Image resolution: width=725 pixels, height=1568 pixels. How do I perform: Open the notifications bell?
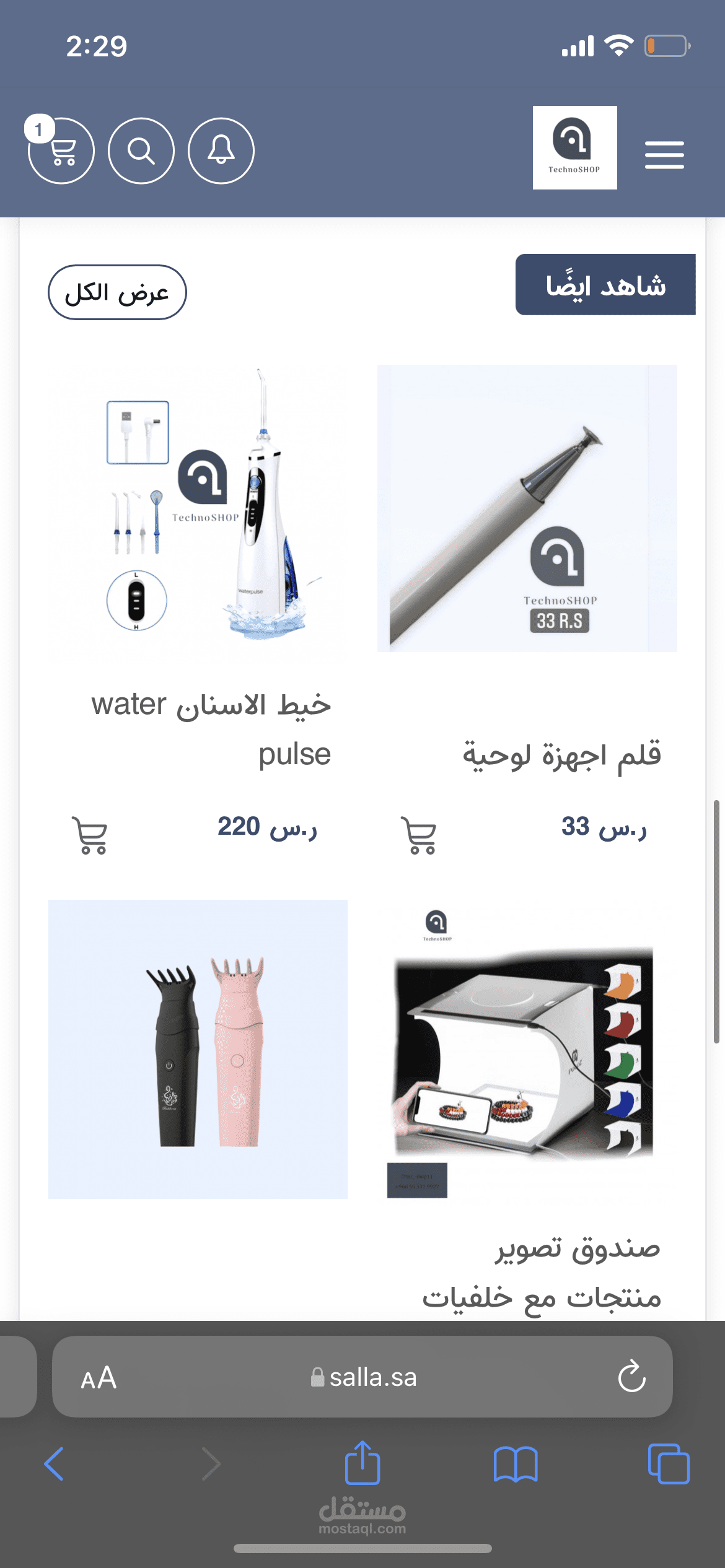pos(221,151)
